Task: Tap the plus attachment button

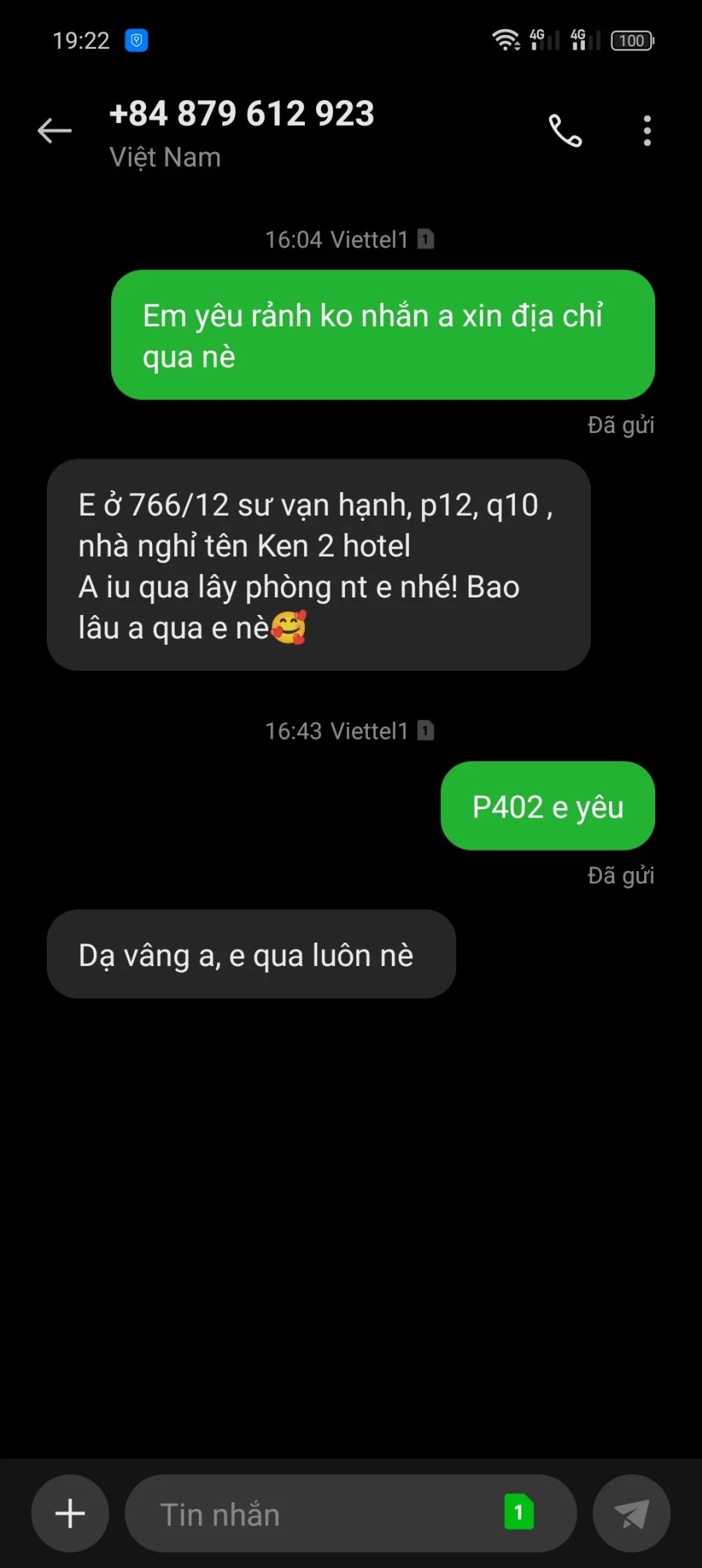Action: coord(70,1513)
